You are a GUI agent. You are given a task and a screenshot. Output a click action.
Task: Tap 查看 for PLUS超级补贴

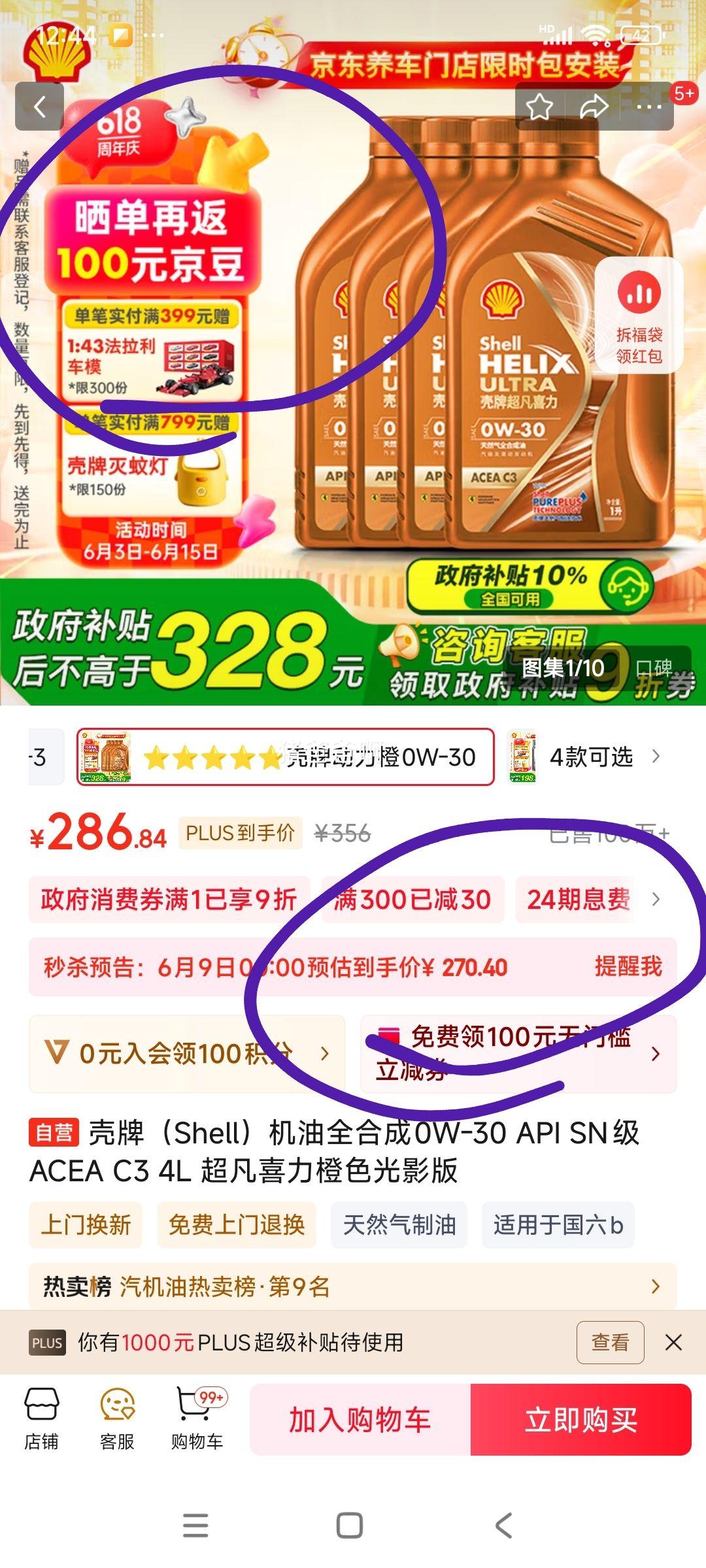point(610,1343)
